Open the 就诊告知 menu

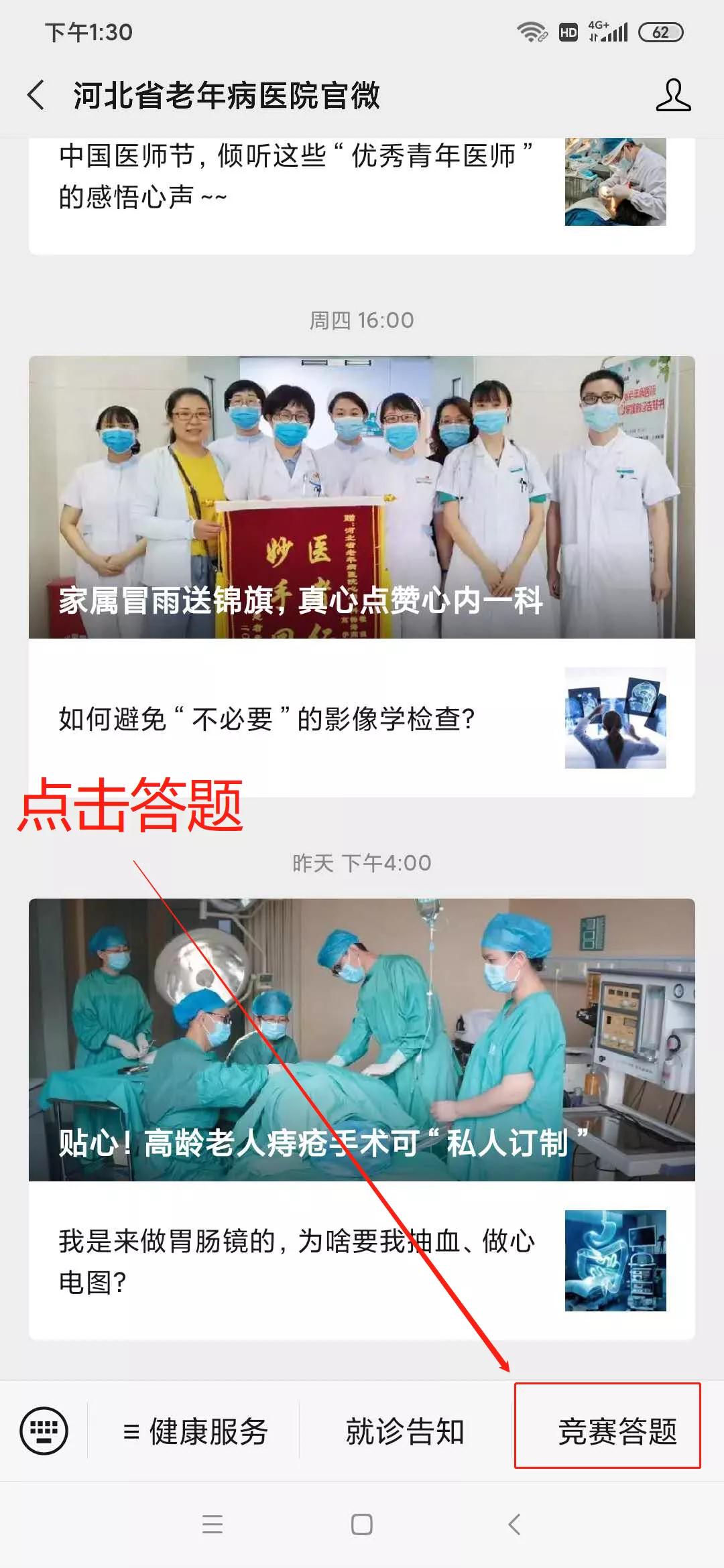click(x=405, y=1432)
